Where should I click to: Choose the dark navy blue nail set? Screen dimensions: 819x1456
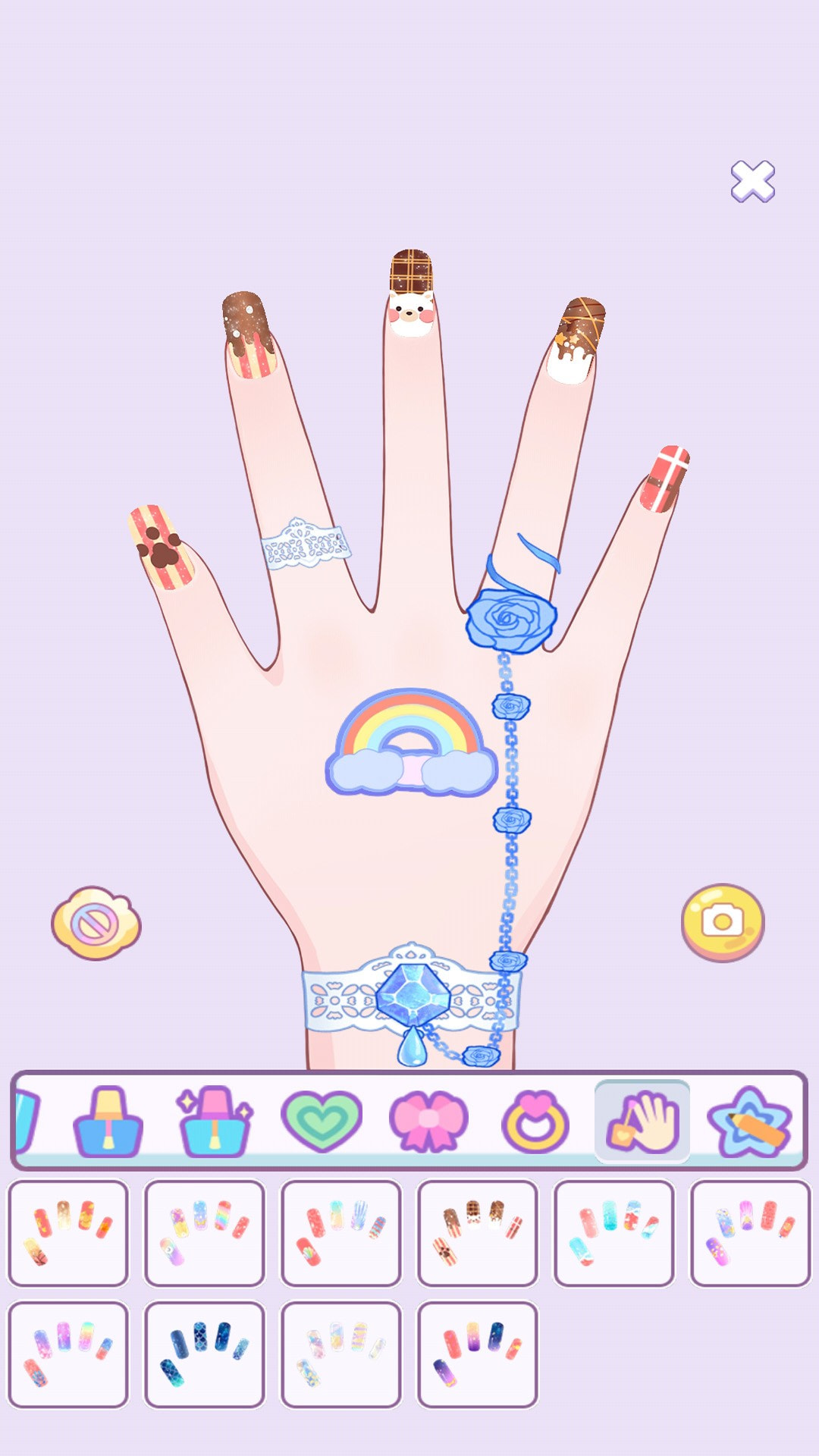click(205, 1354)
